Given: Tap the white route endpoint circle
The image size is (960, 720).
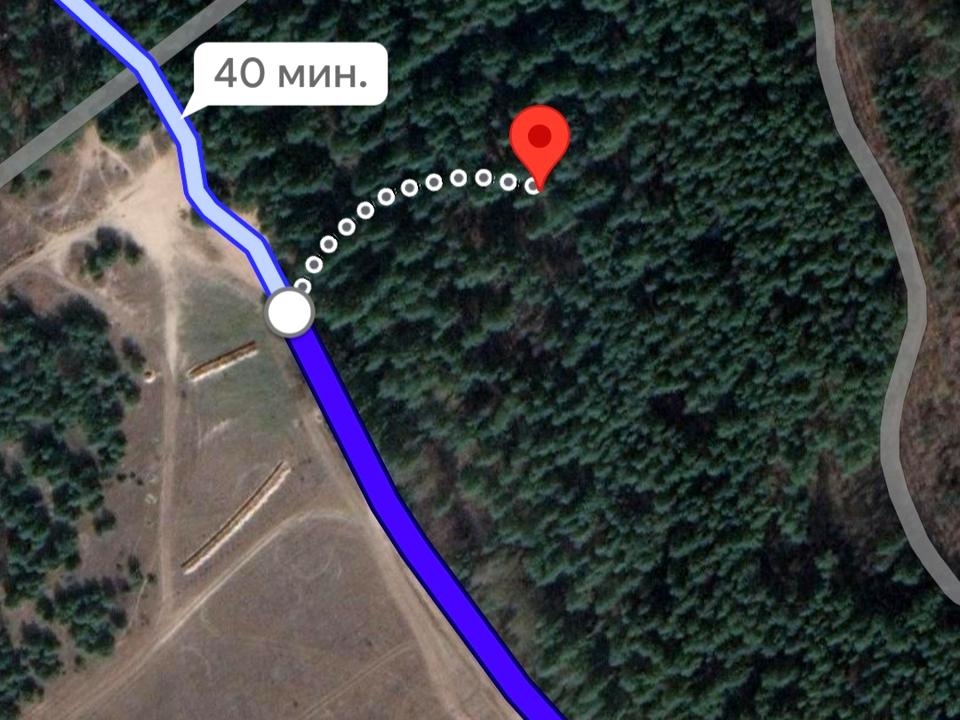Looking at the screenshot, I should [x=290, y=312].
